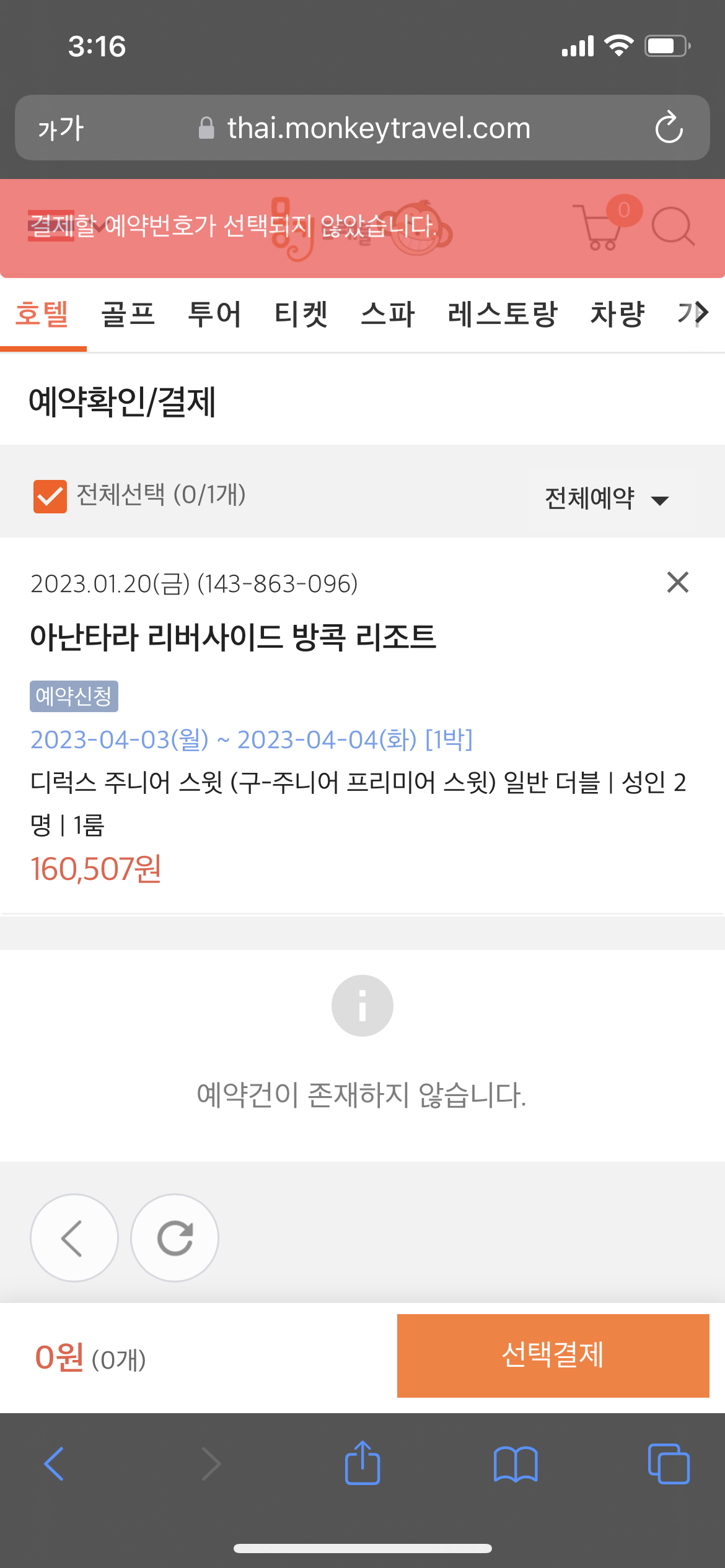Open the Safari tabs overview
Screen dimensions: 725x1568
point(669,1464)
